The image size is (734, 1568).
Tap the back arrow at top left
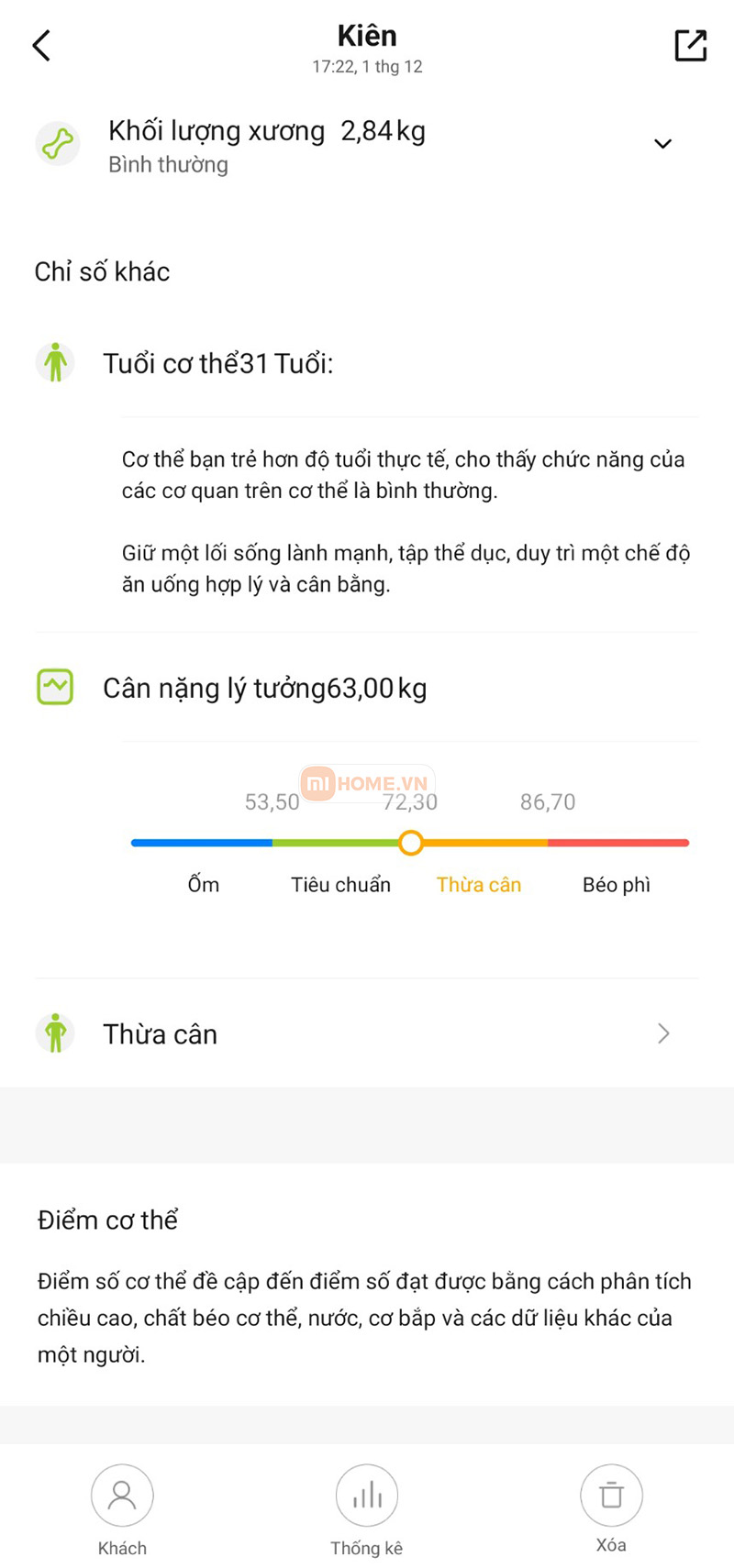(x=40, y=44)
